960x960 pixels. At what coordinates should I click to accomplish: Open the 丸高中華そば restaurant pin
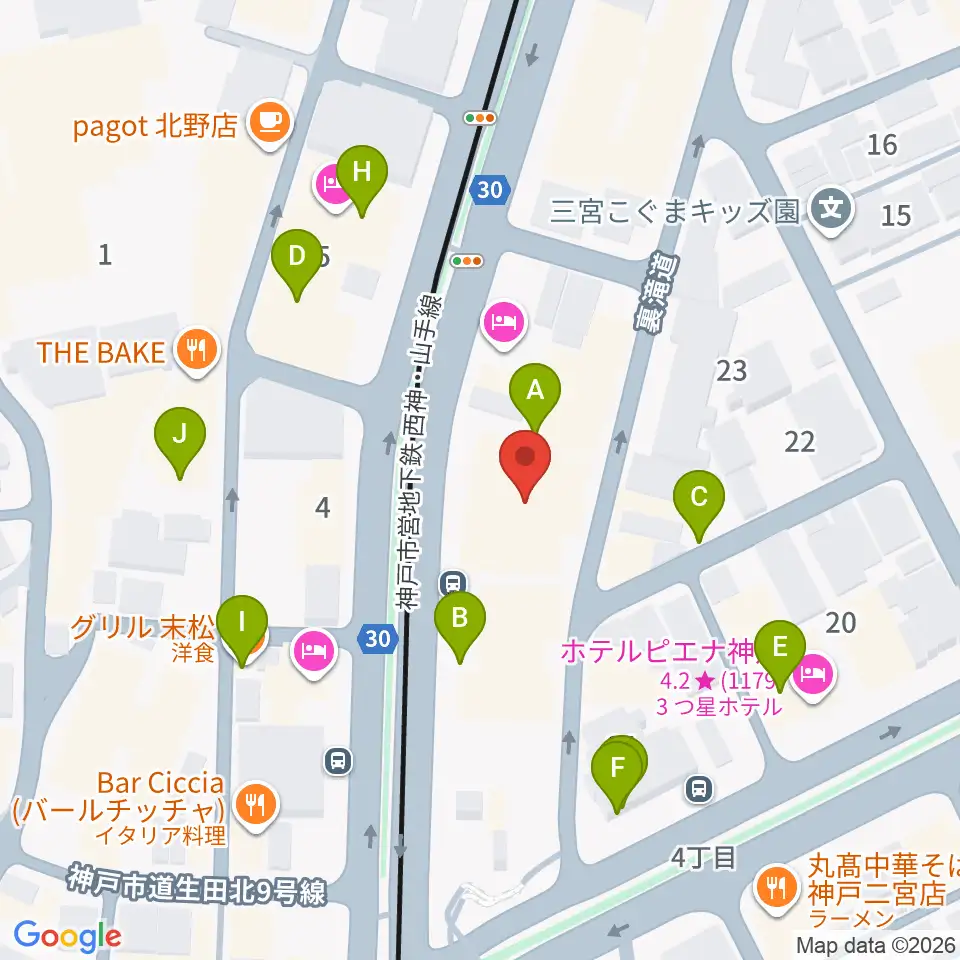point(776,888)
